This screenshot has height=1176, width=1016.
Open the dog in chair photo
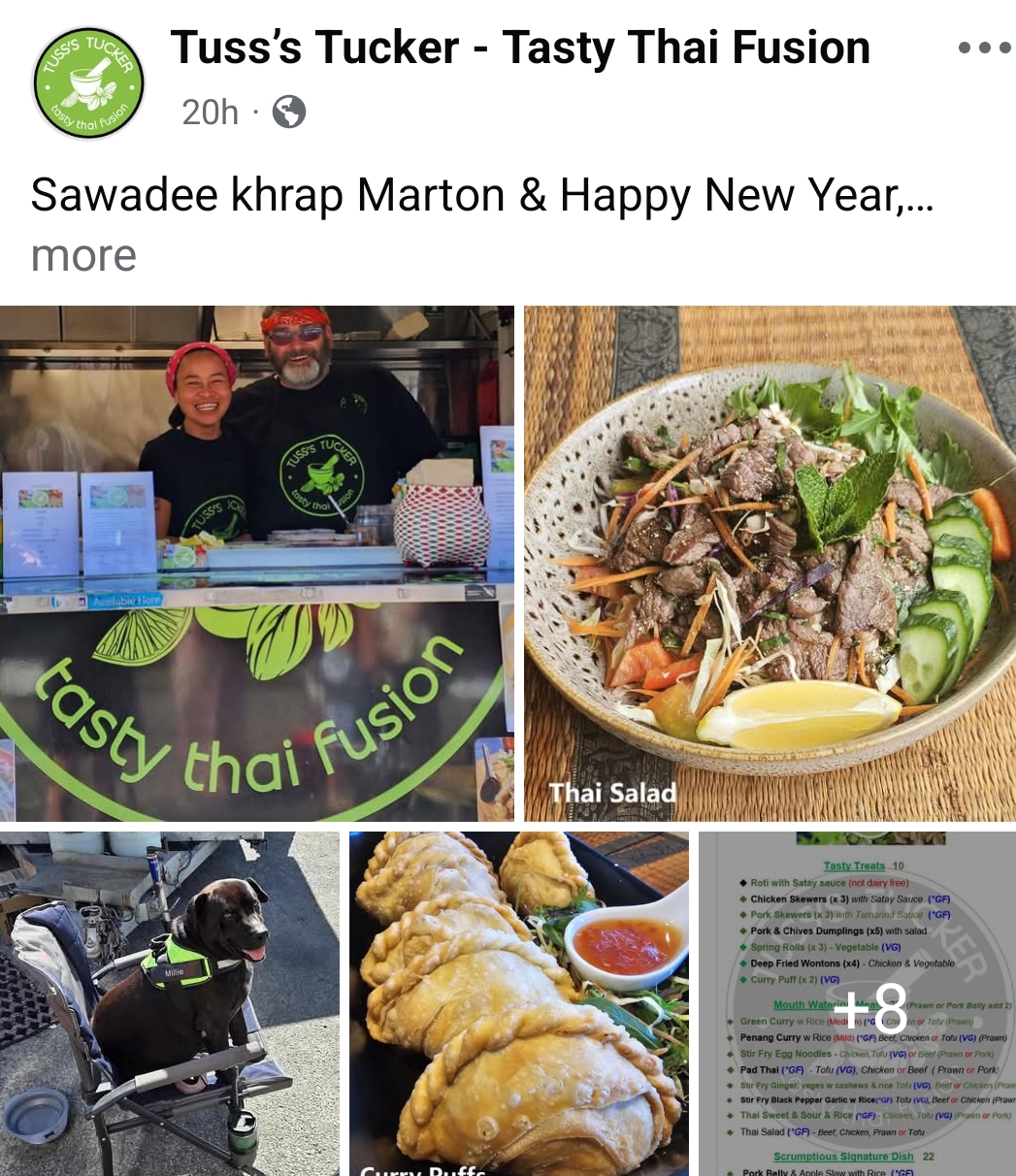click(x=169, y=1003)
